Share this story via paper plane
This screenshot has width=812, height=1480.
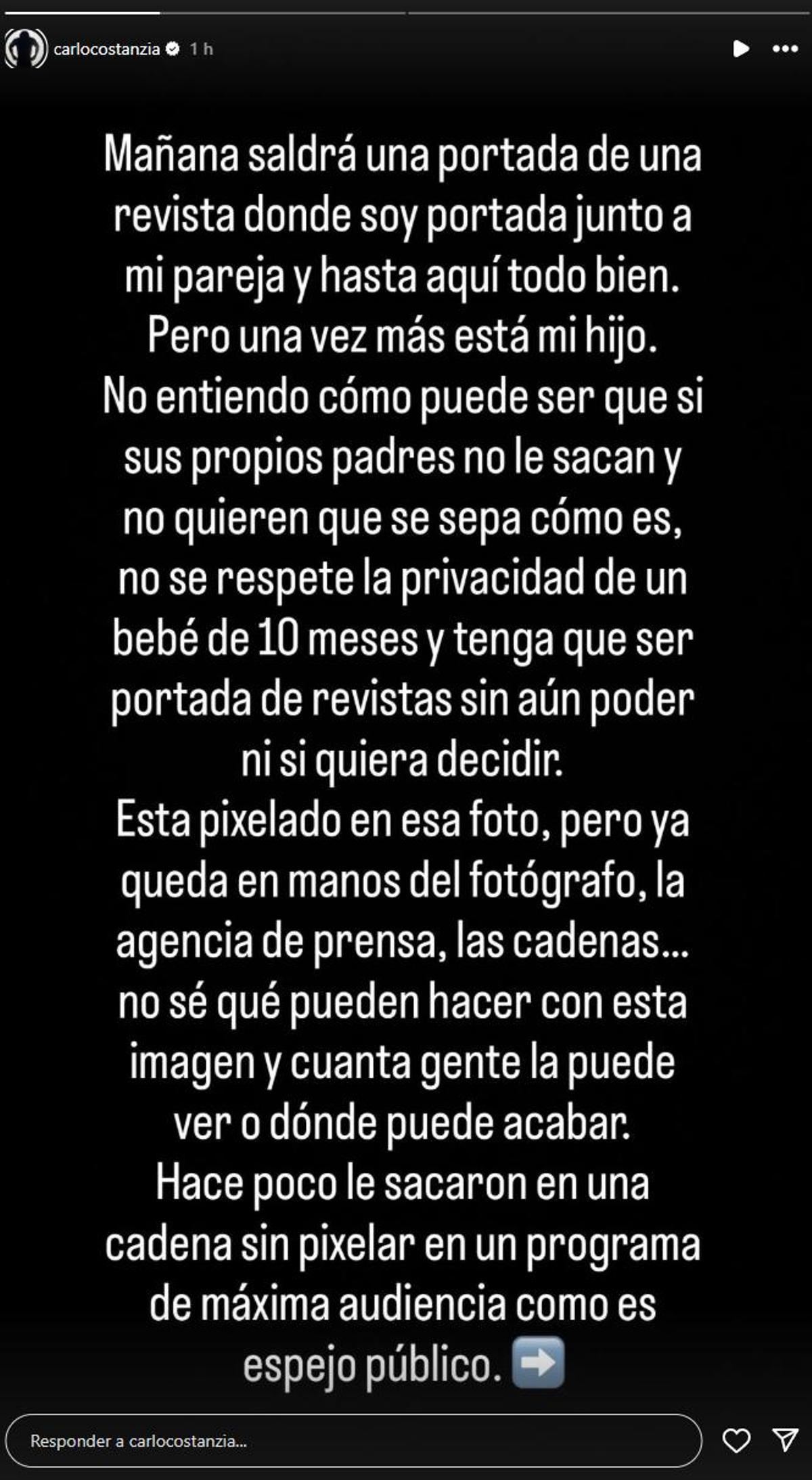pyautogui.click(x=785, y=1441)
